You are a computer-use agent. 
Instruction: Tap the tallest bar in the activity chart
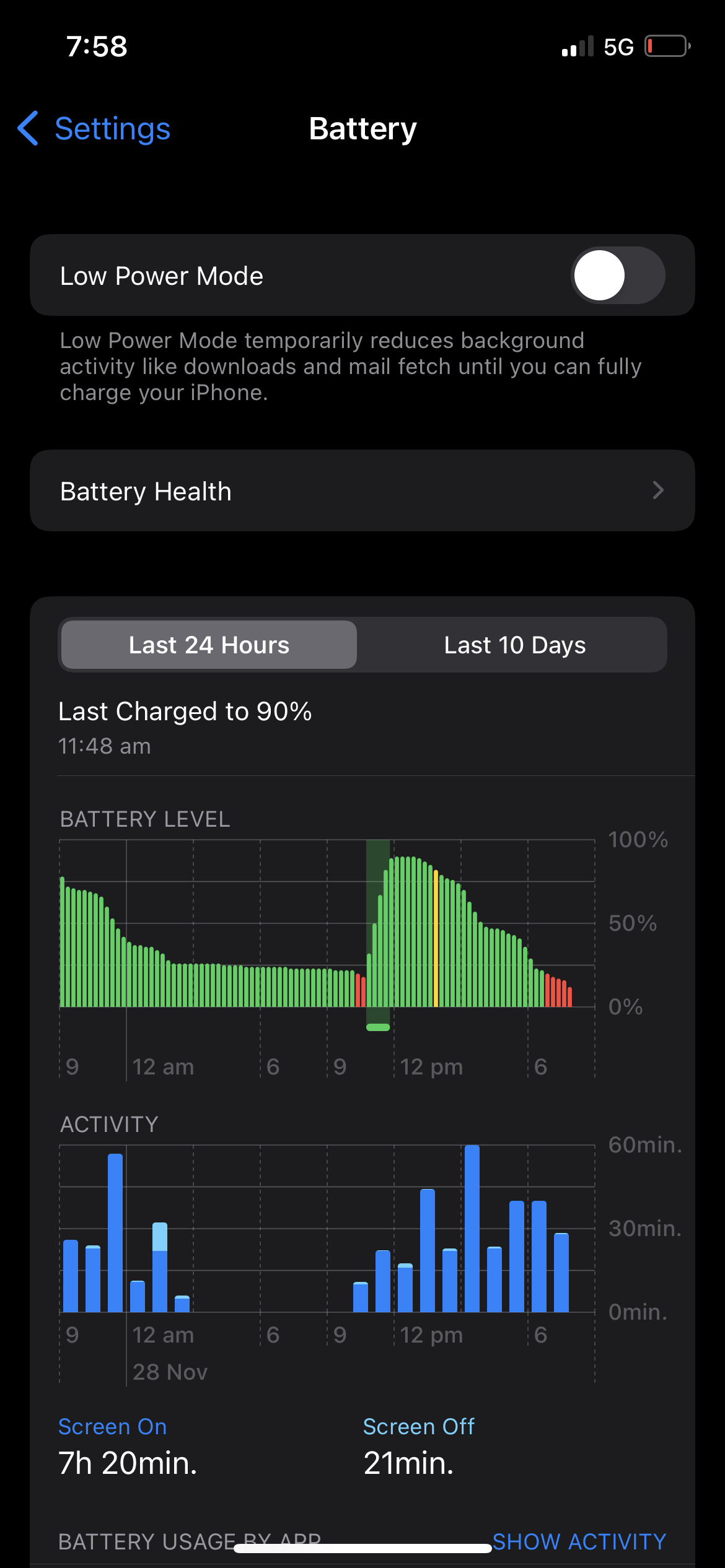(472, 1229)
